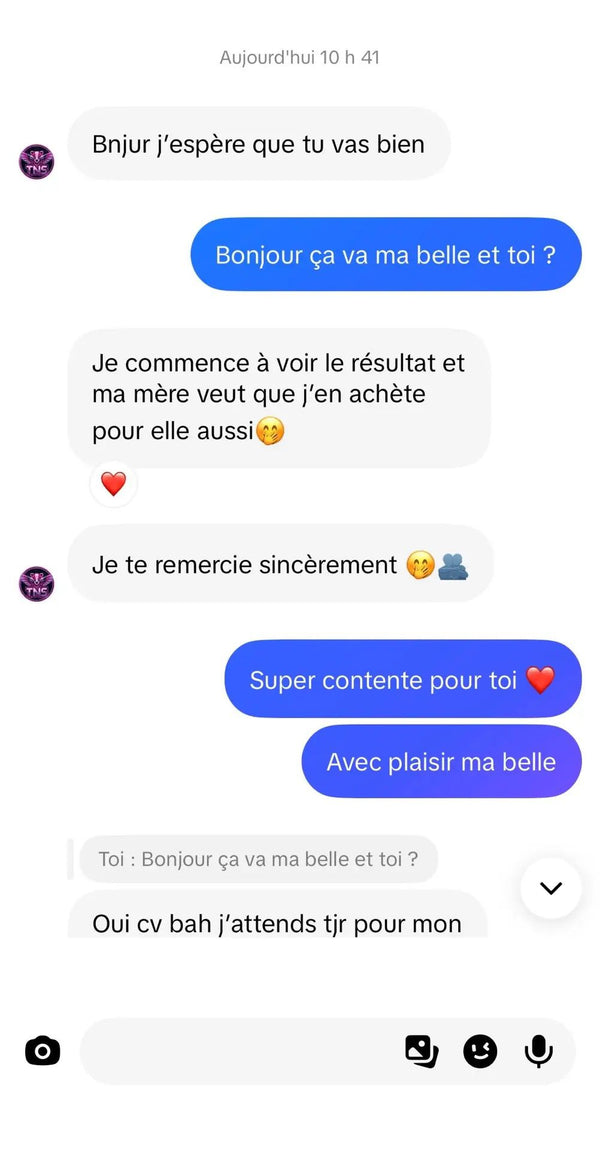The image size is (600, 1149).
Task: Open the avatar beside "Je te remercie sincèrement"
Action: pyautogui.click(x=36, y=584)
